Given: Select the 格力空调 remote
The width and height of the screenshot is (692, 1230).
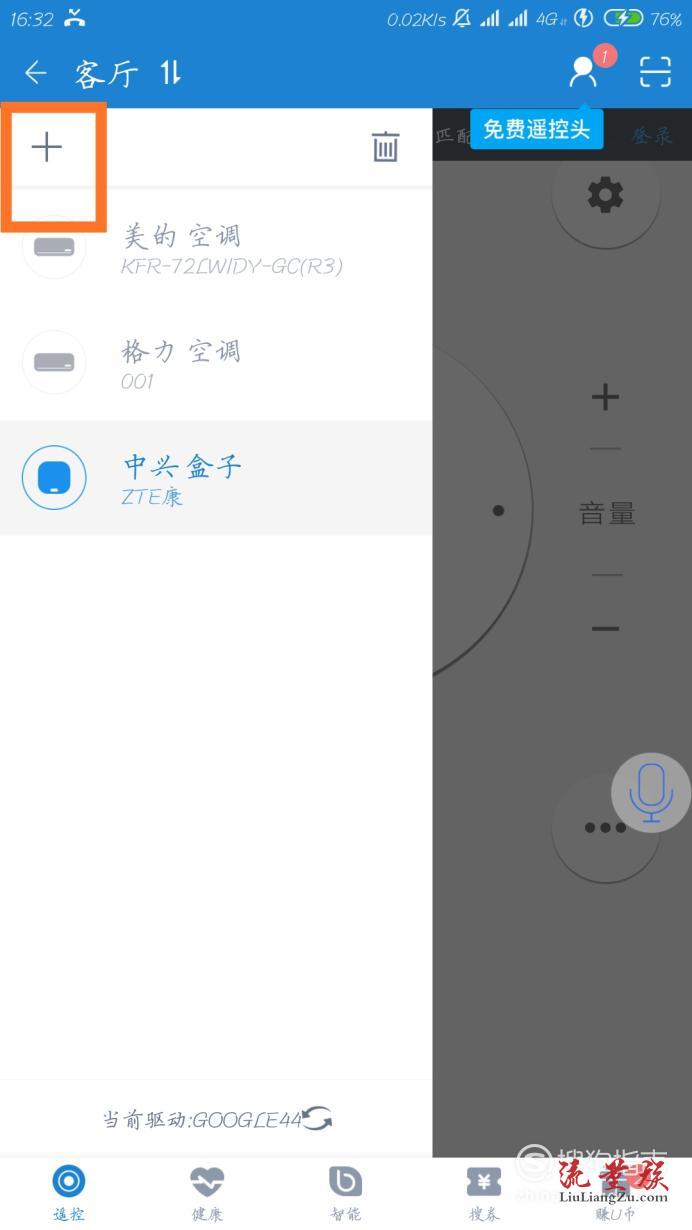Looking at the screenshot, I should click(215, 363).
